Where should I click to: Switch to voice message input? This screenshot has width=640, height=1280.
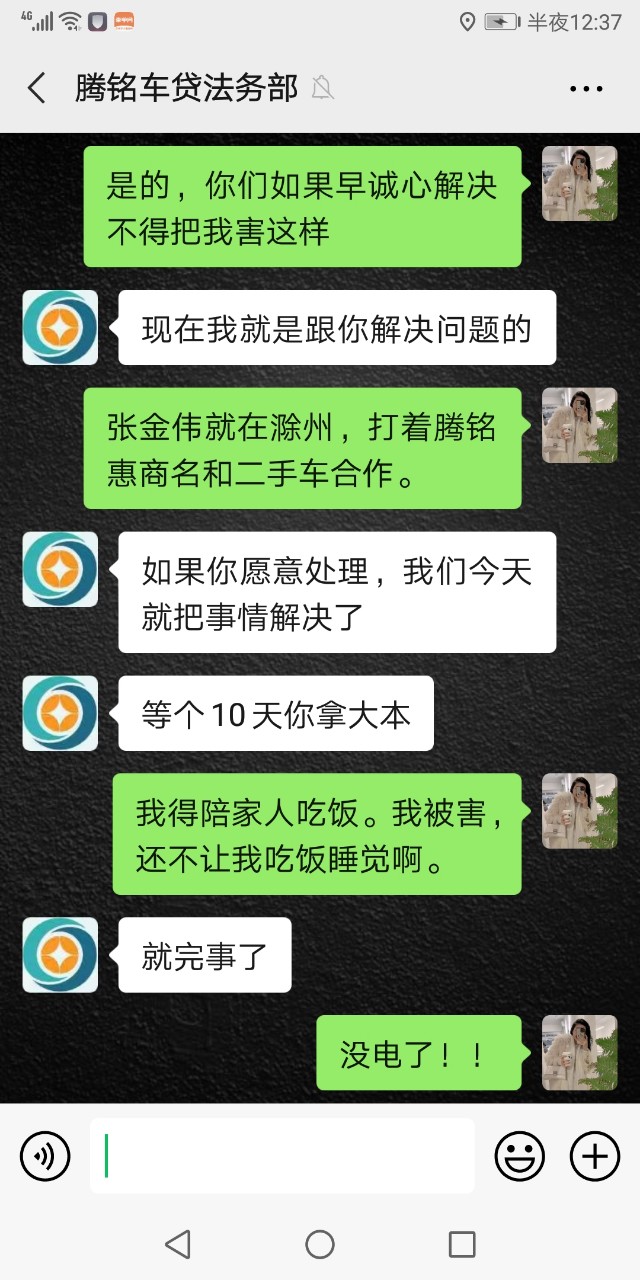[x=45, y=1157]
